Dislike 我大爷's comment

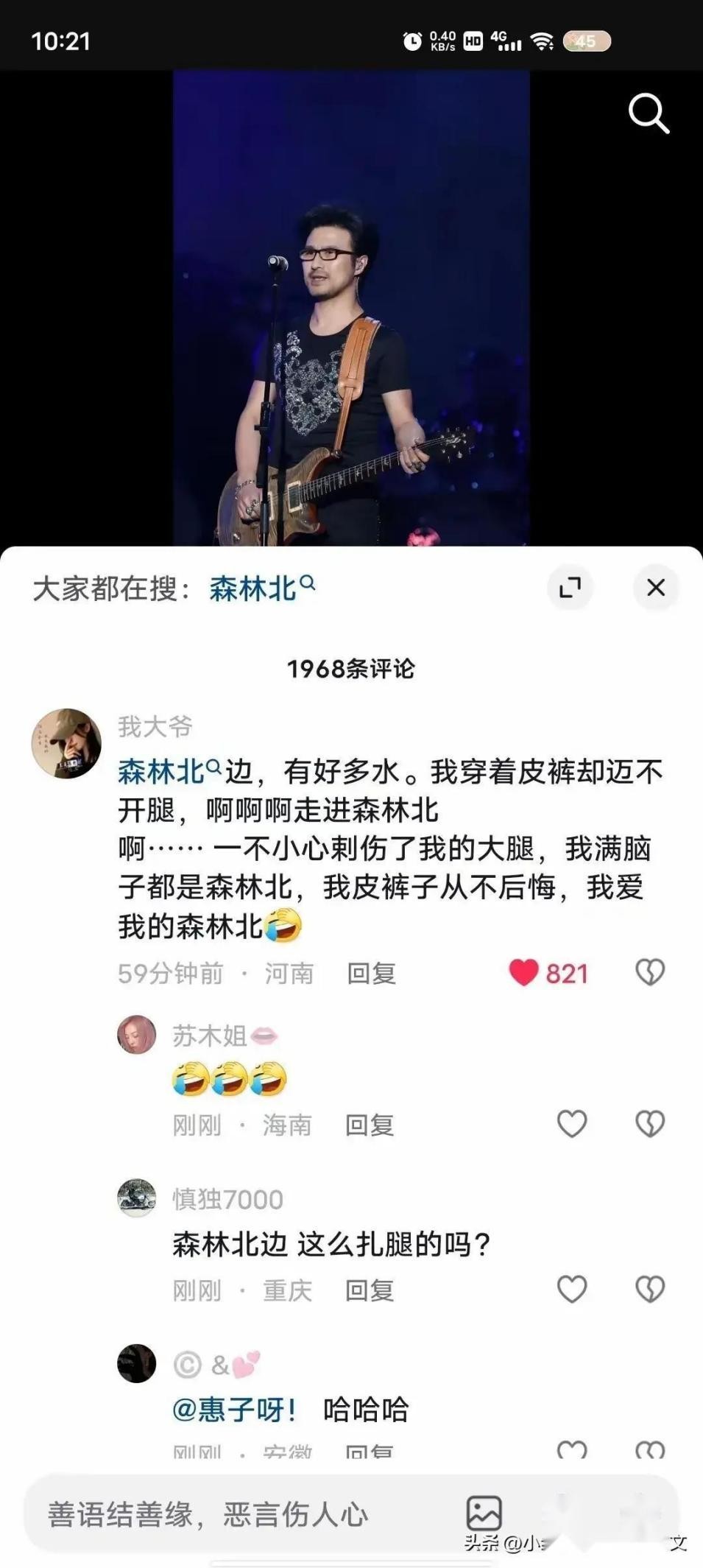click(649, 973)
